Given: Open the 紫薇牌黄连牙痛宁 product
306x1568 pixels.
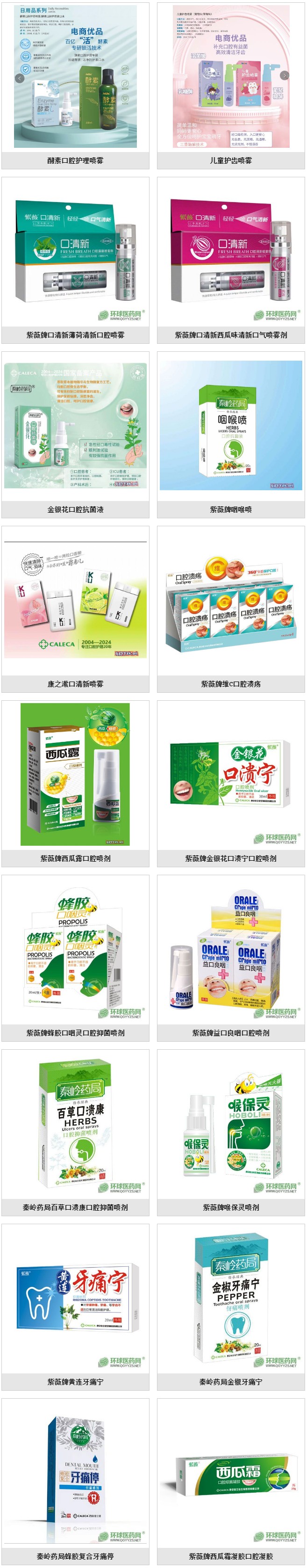Looking at the screenshot, I should (x=75, y=1382).
